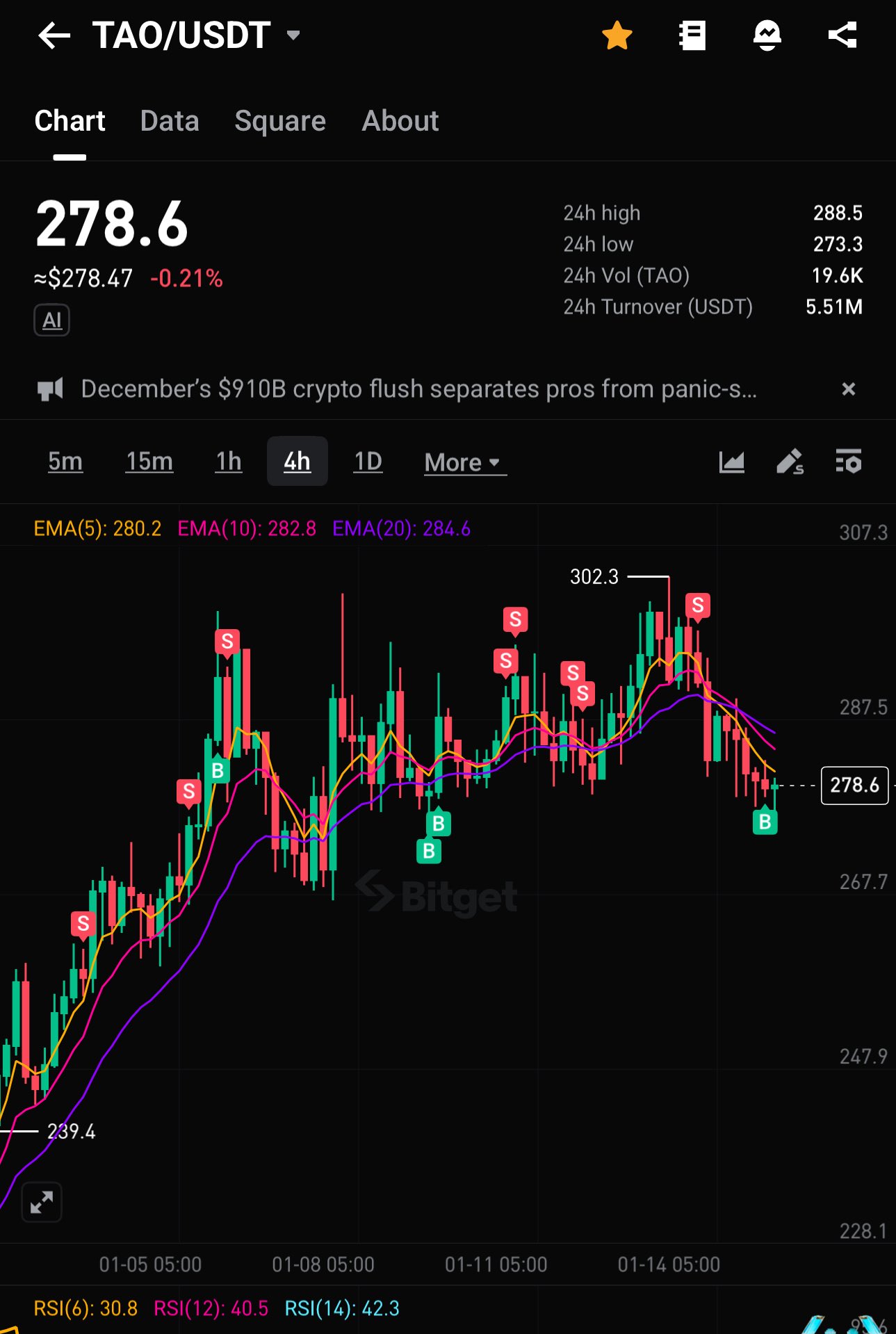The height and width of the screenshot is (1334, 896).
Task: Open the document notes icon
Action: pos(692,35)
